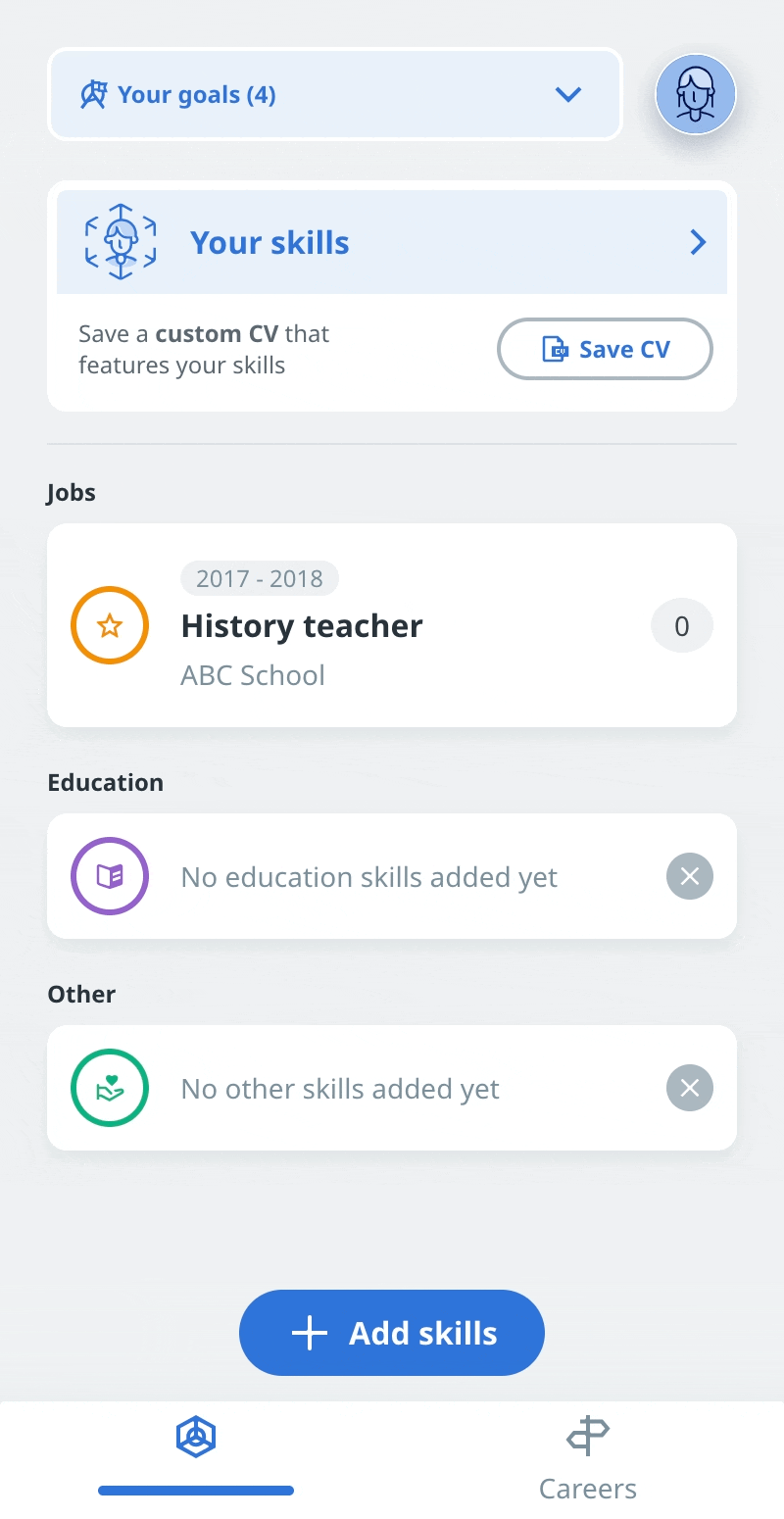Screen dimensions: 784x1519
Task: Click the purple education book icon
Action: coord(110,875)
